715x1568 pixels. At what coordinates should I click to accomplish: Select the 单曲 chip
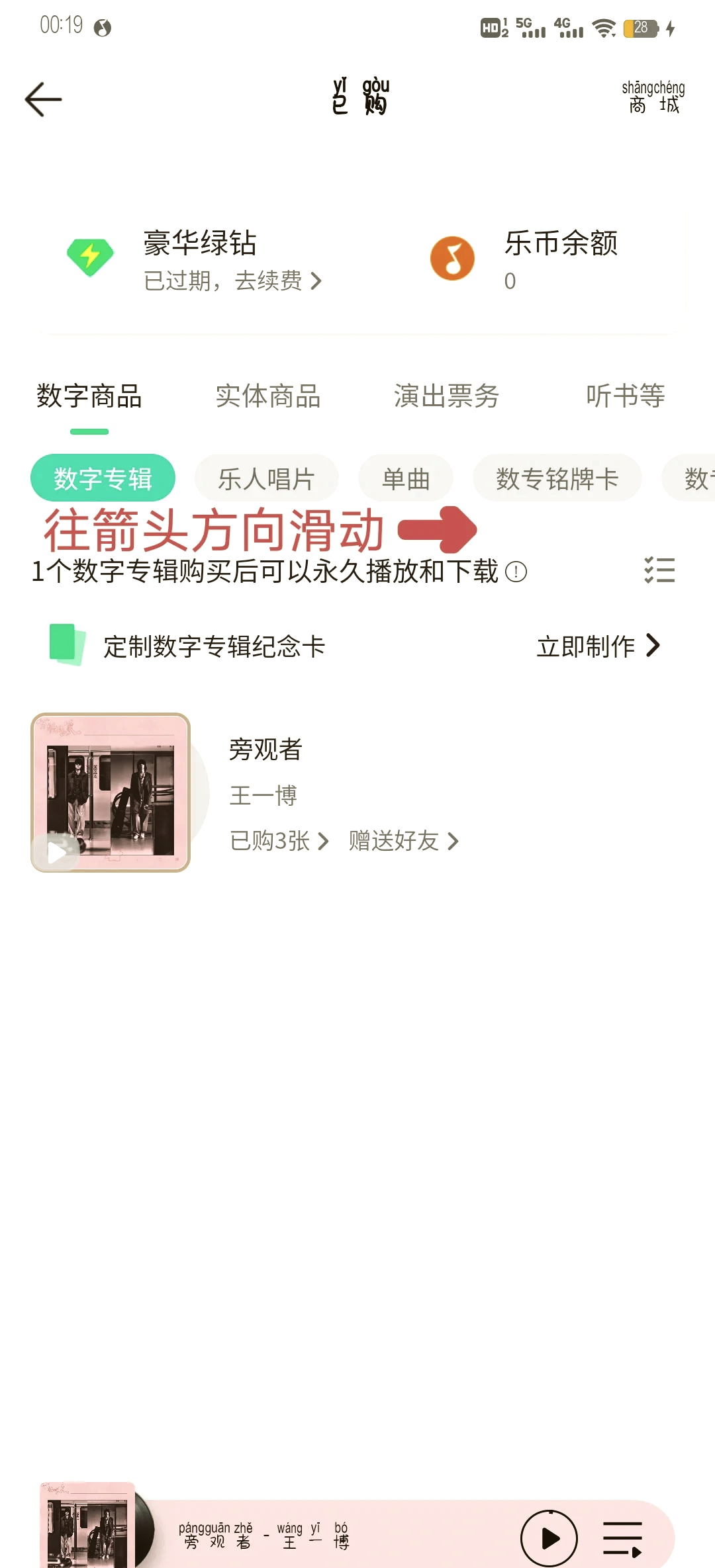[x=406, y=478]
